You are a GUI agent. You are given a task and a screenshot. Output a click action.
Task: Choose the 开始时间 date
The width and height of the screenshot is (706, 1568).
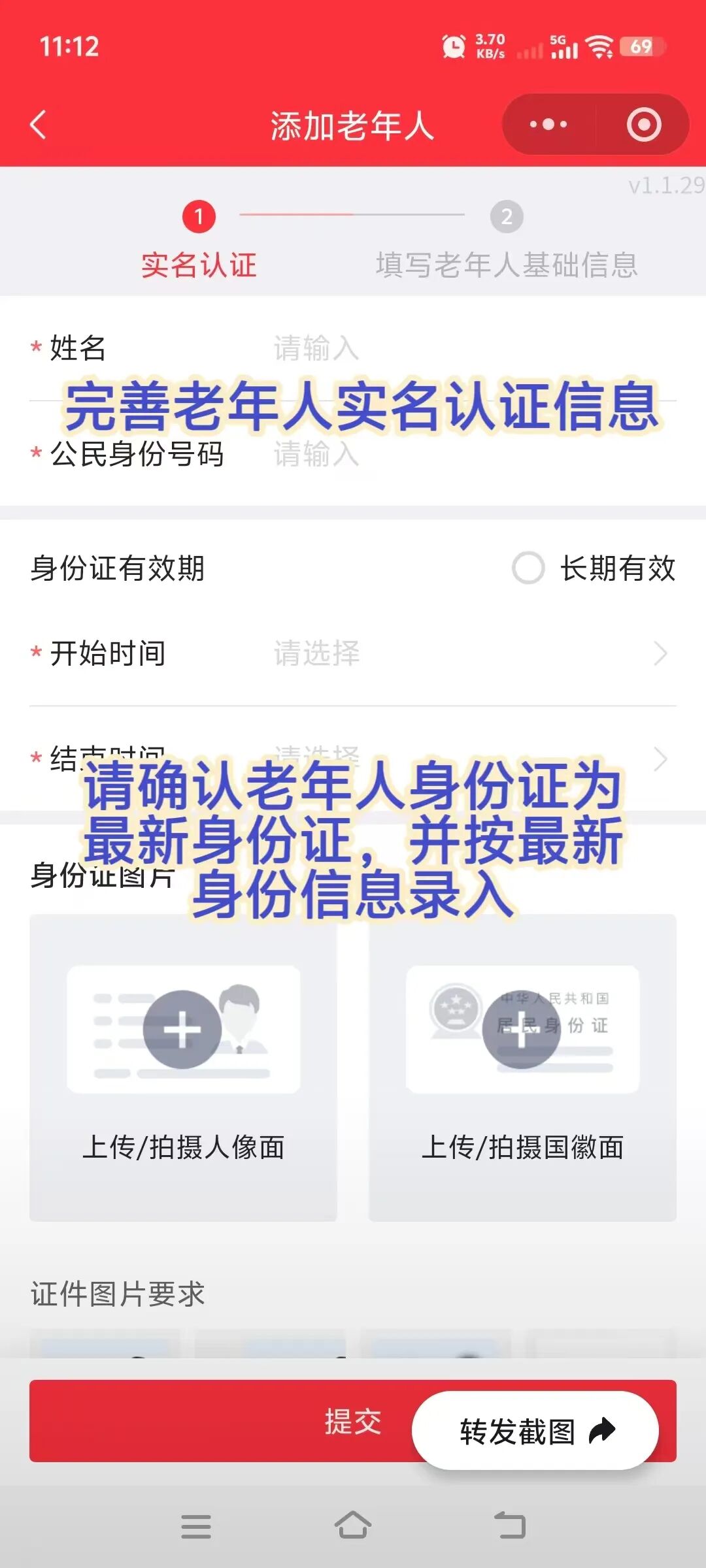pos(458,653)
